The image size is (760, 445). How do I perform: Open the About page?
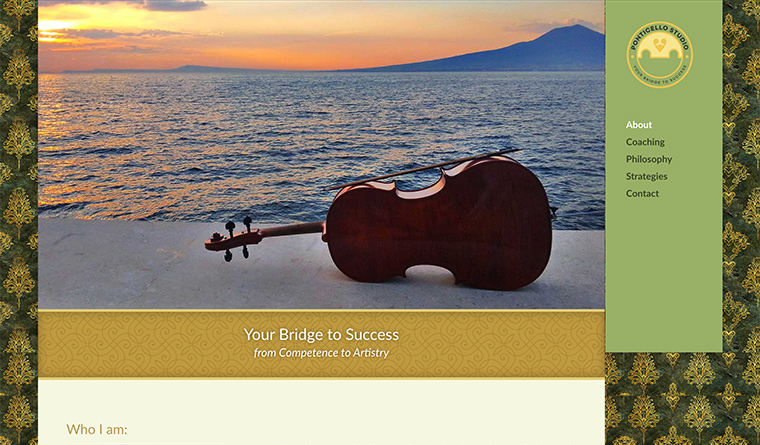(x=639, y=125)
